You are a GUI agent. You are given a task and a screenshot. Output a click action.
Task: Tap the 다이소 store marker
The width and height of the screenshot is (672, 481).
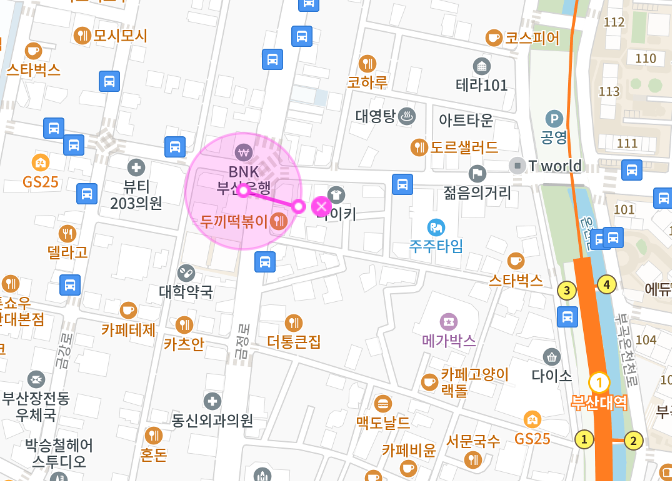pyautogui.click(x=551, y=357)
